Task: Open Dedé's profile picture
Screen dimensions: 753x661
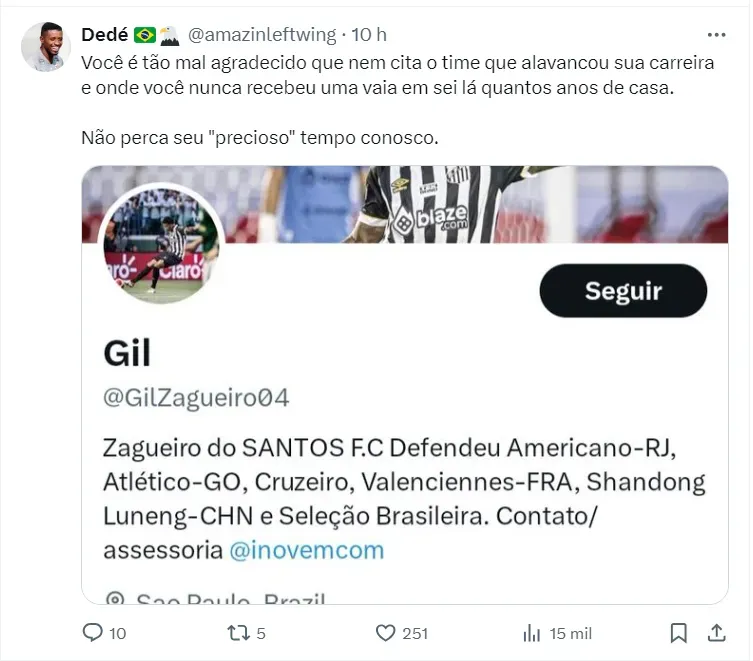Action: pos(46,47)
